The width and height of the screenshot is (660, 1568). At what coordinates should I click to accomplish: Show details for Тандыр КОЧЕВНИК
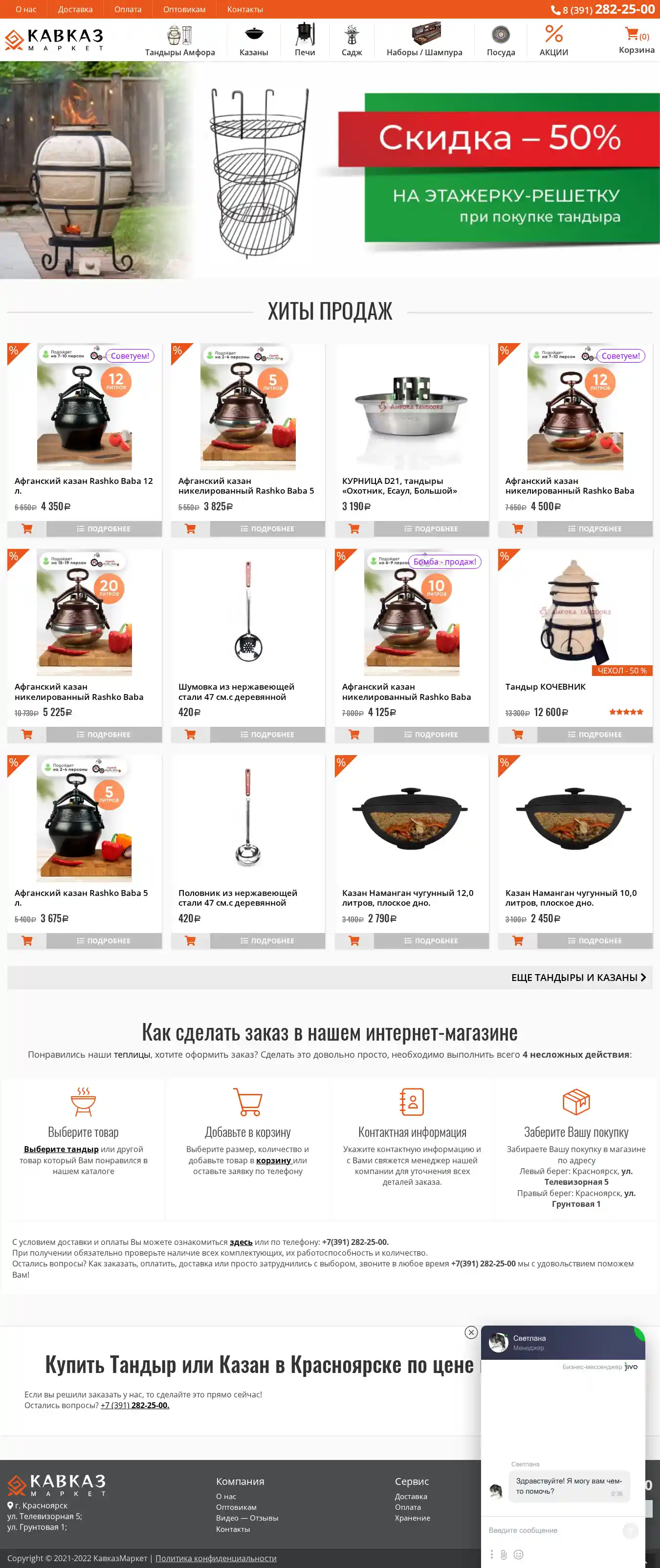(594, 734)
